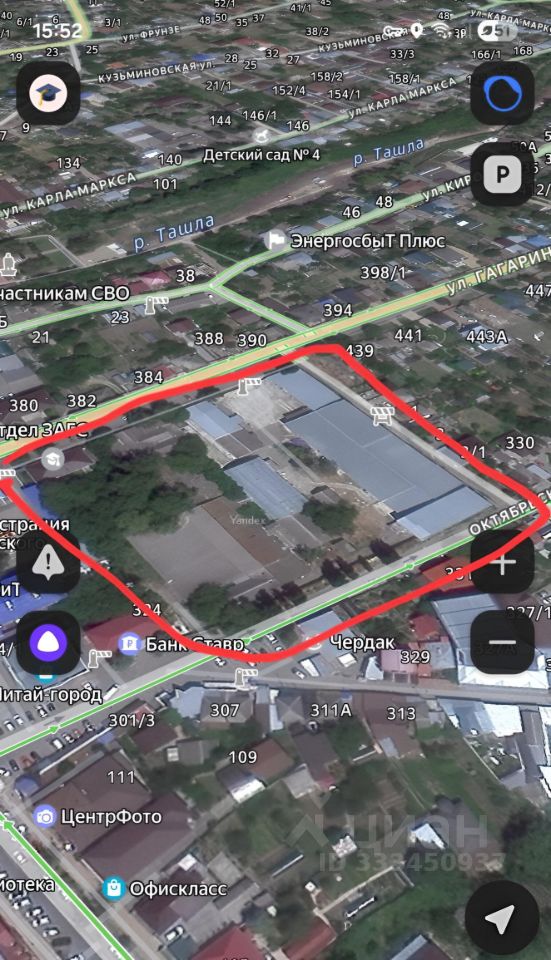
Task: Launch the Alice voice assistant
Action: tap(48, 642)
